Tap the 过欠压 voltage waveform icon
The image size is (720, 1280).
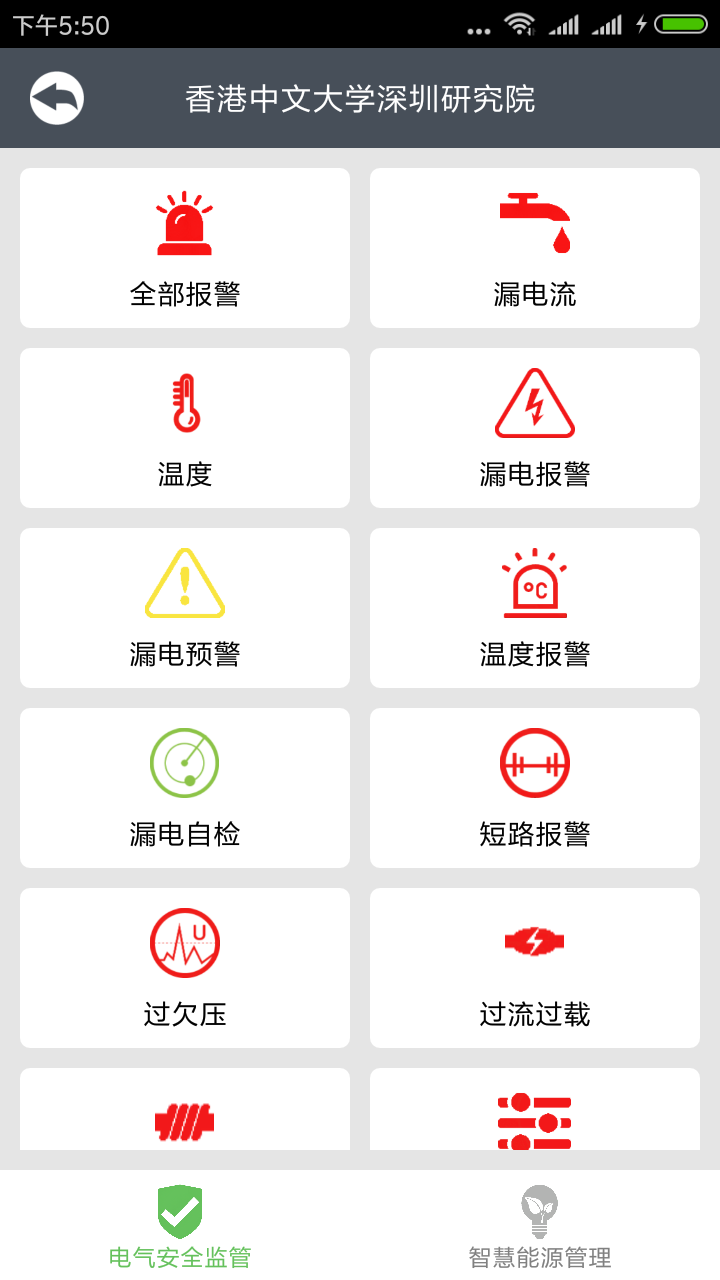click(184, 941)
